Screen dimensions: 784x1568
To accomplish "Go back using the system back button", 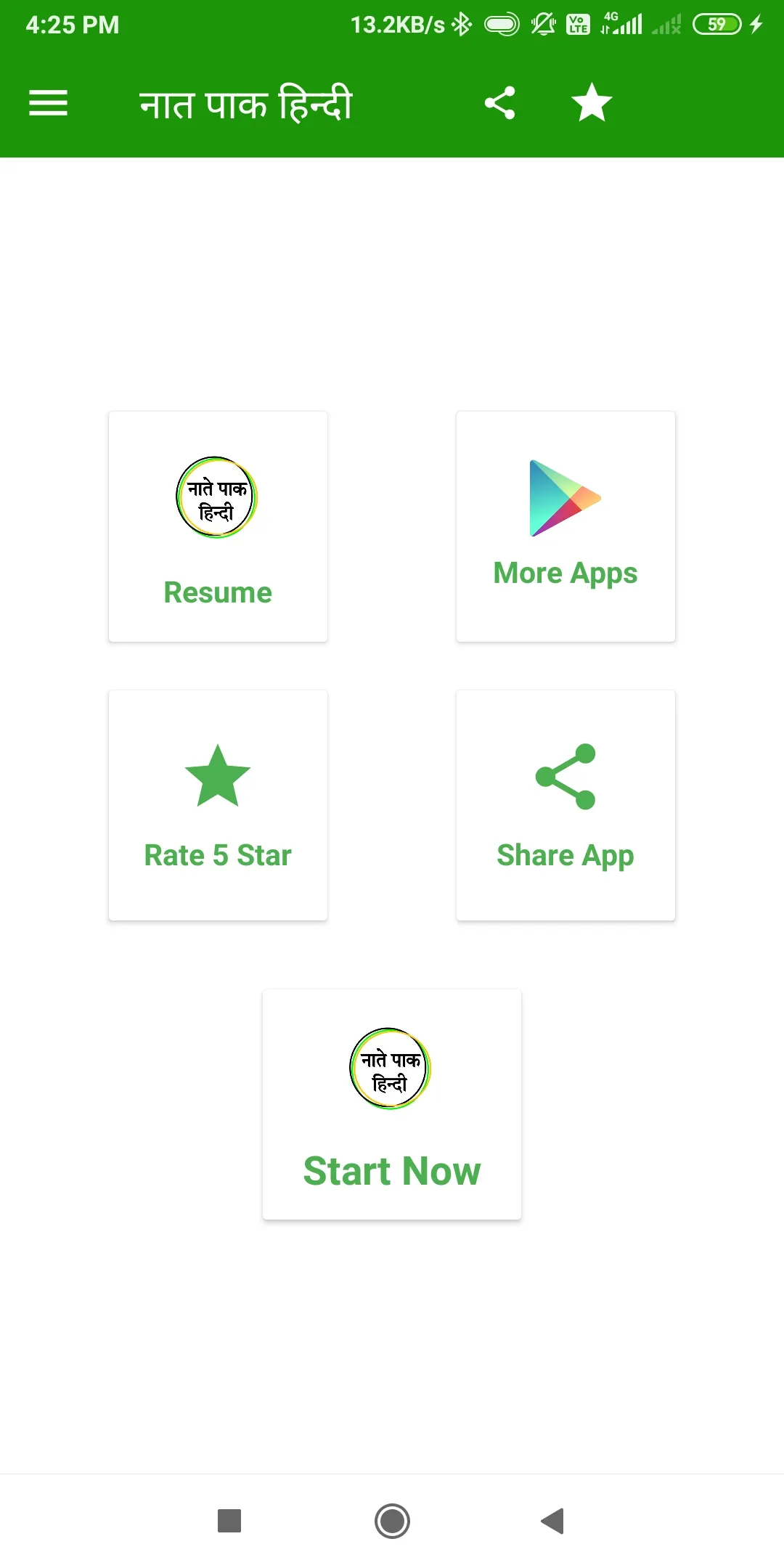I will [553, 1521].
